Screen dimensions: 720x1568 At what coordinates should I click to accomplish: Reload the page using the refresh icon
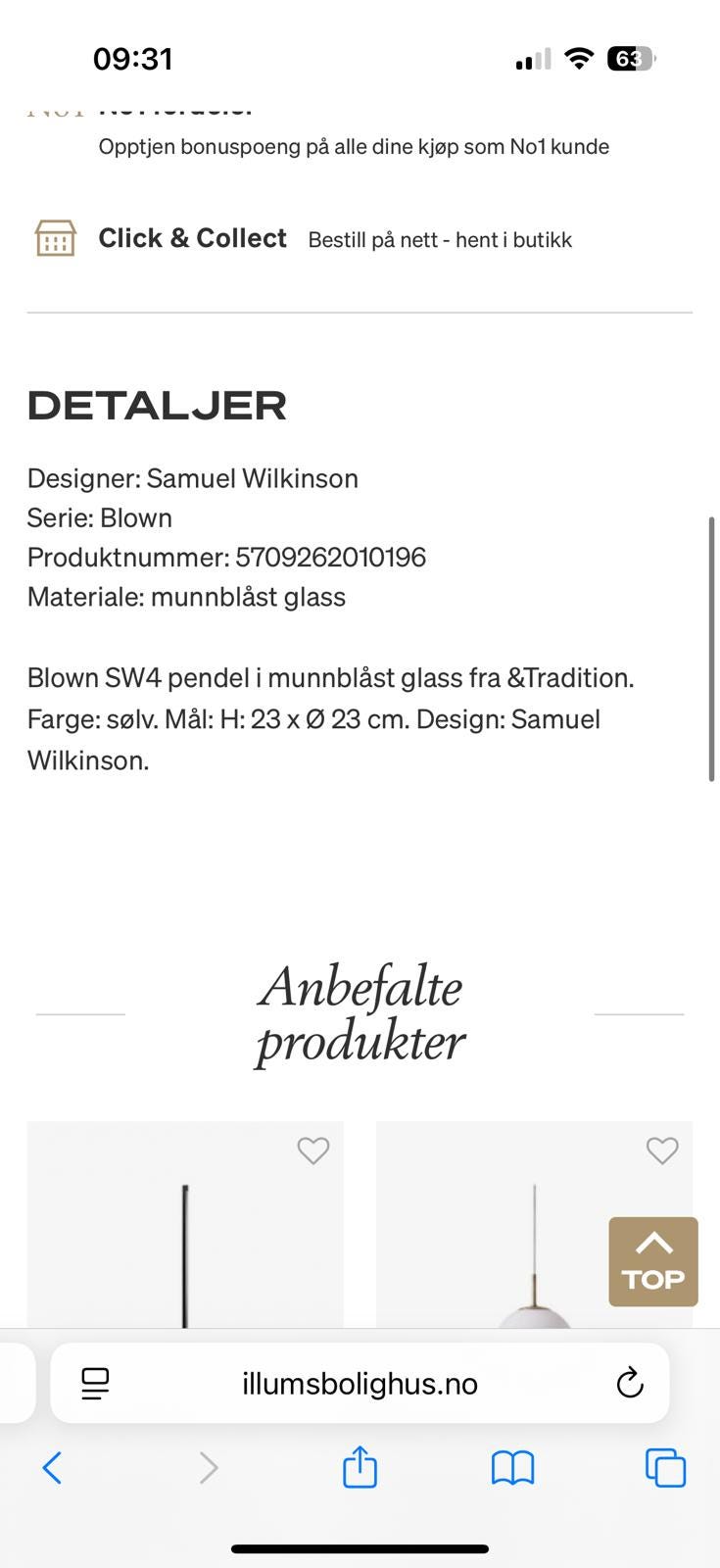click(630, 1384)
